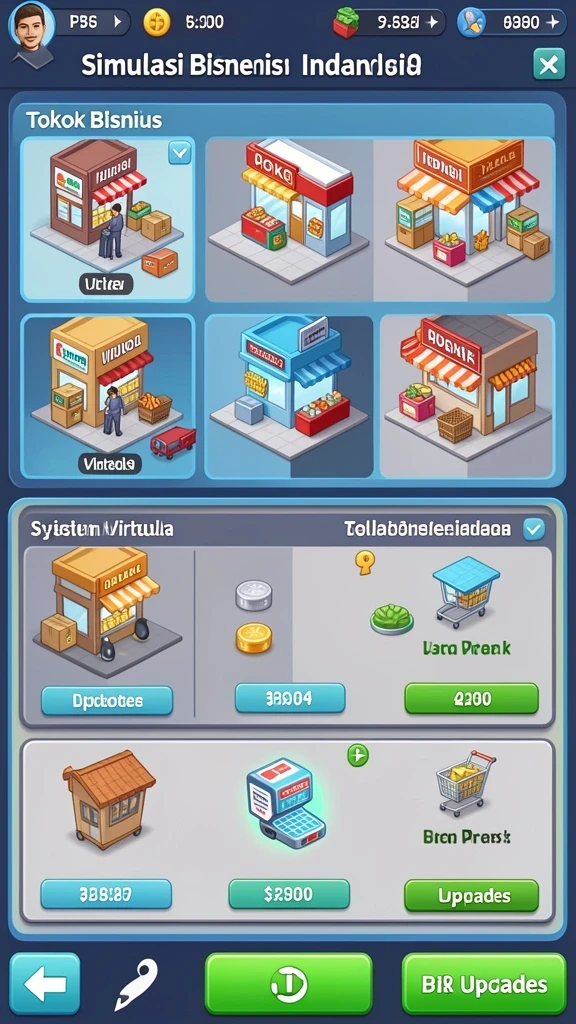Tap the plus next to the 9.638 cash counter

(432, 22)
